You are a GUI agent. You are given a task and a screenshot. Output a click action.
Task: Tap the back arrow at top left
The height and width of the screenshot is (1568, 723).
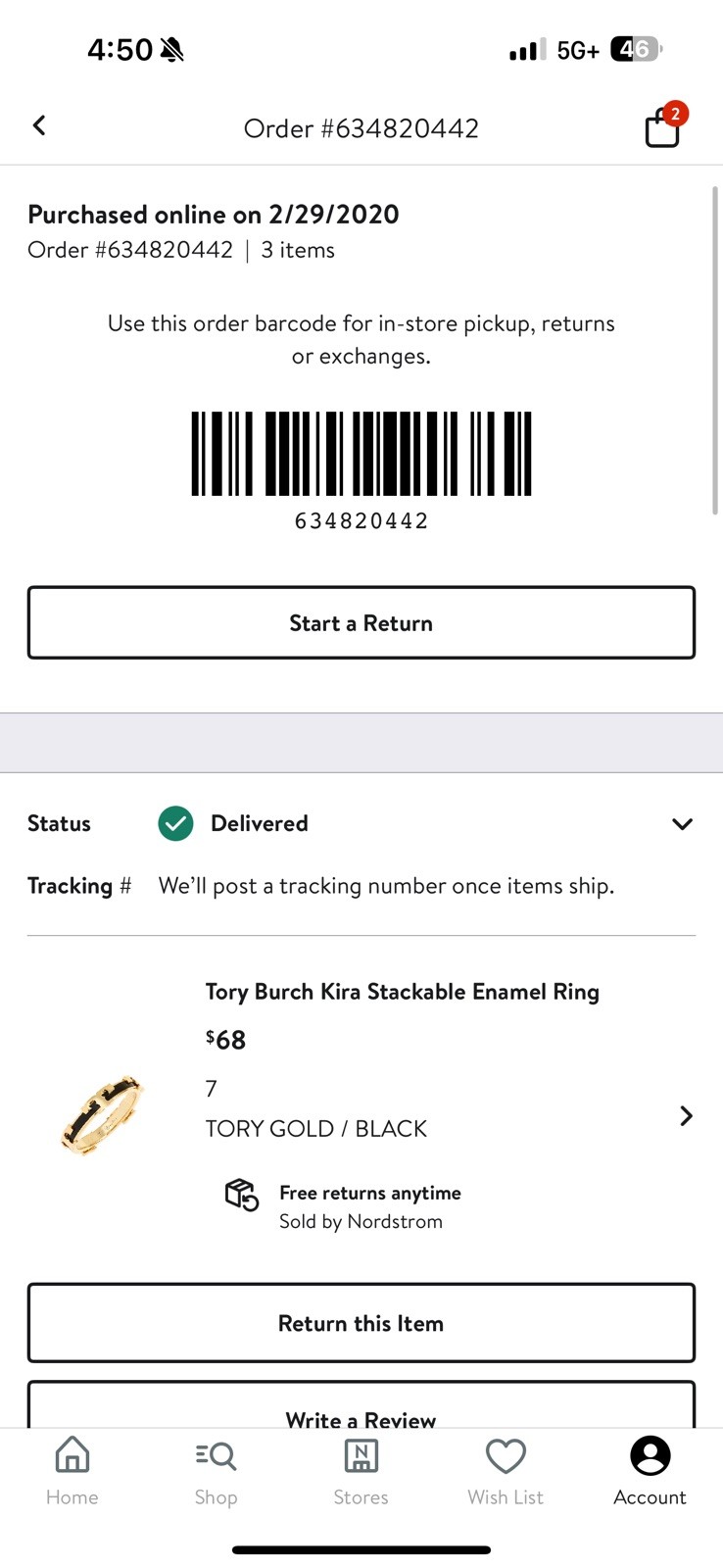pyautogui.click(x=39, y=125)
